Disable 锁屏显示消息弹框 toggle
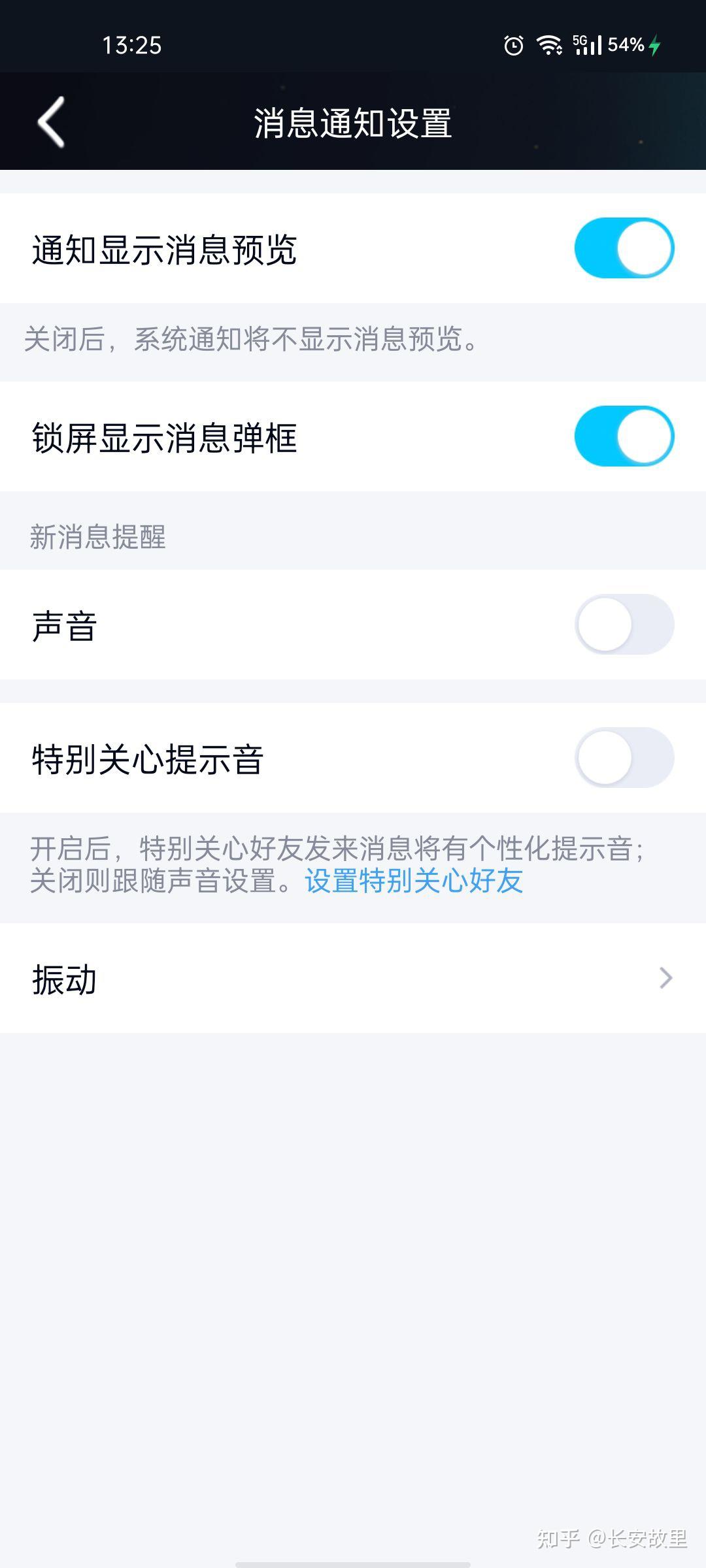The height and width of the screenshot is (1568, 706). 624,436
